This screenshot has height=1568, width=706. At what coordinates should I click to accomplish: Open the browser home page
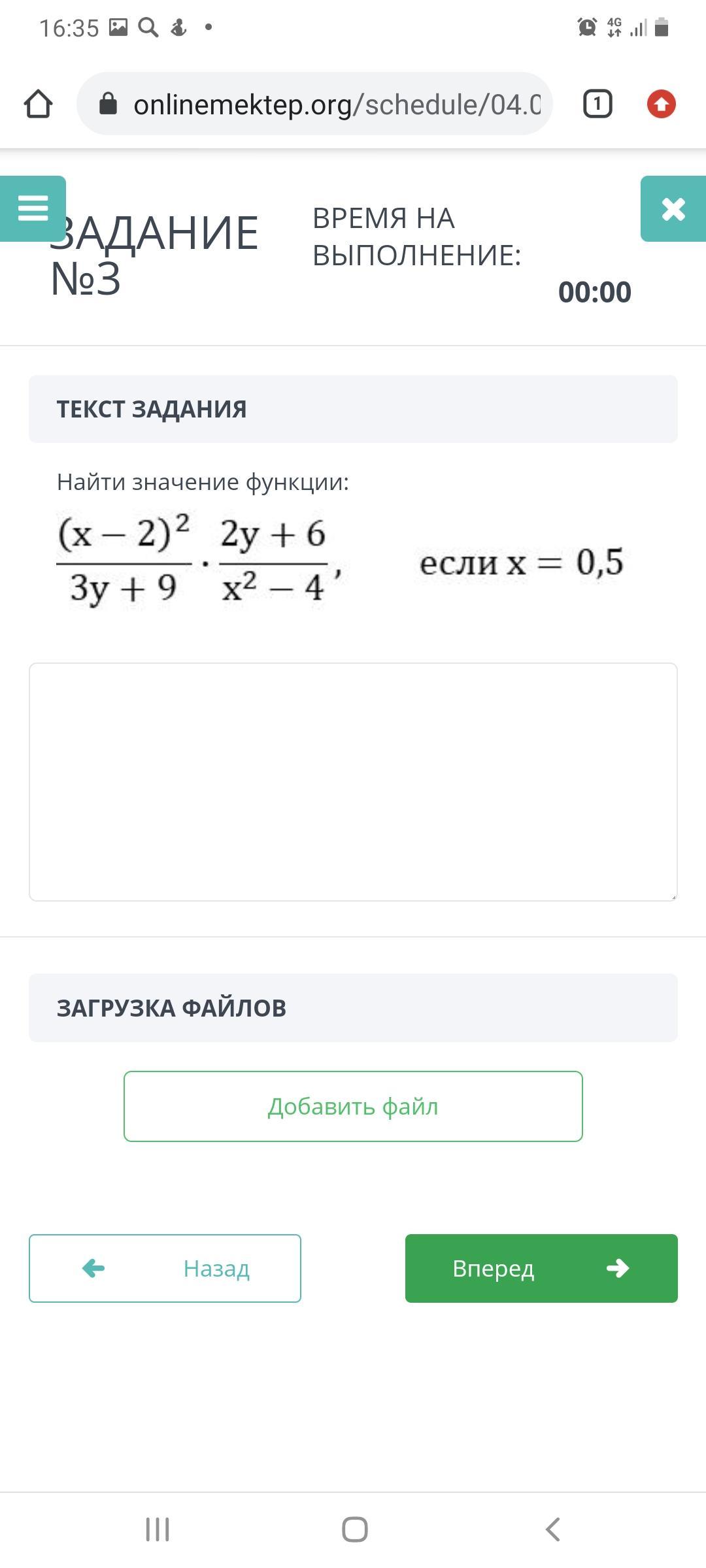tap(38, 104)
